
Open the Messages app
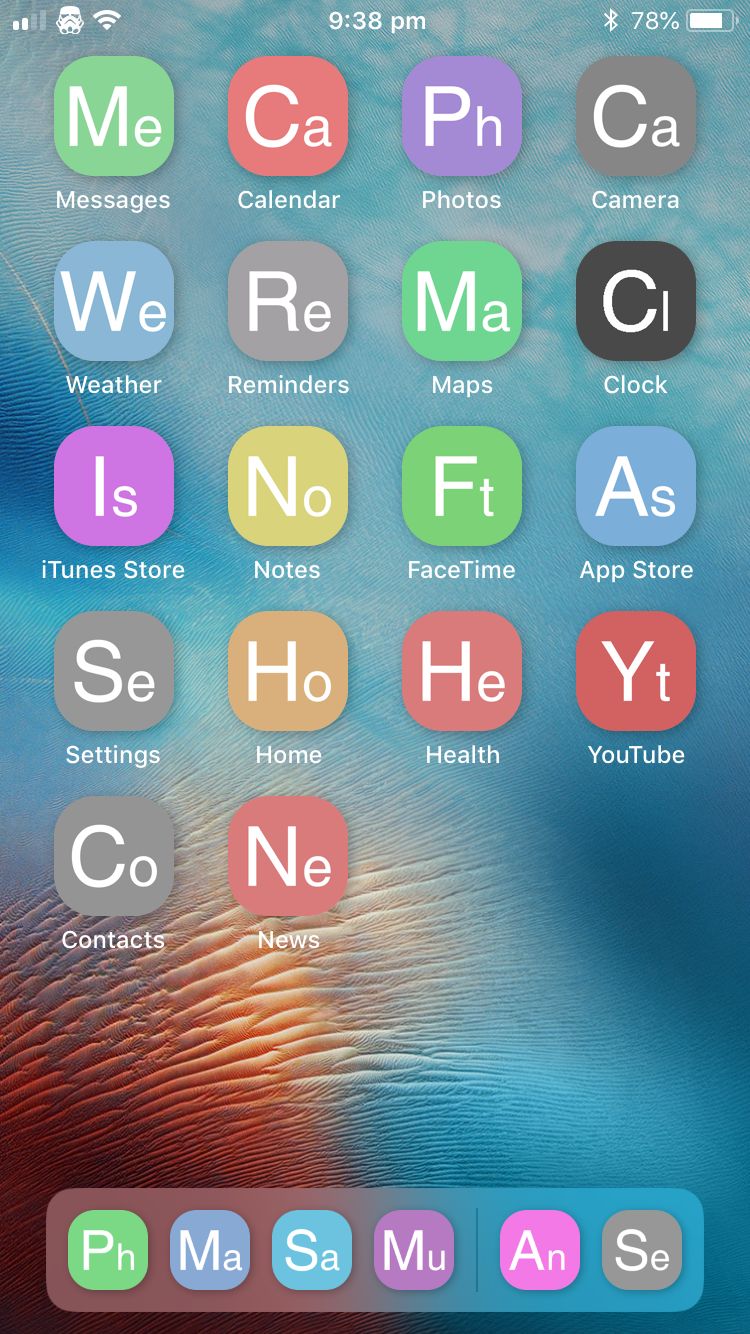(x=114, y=116)
